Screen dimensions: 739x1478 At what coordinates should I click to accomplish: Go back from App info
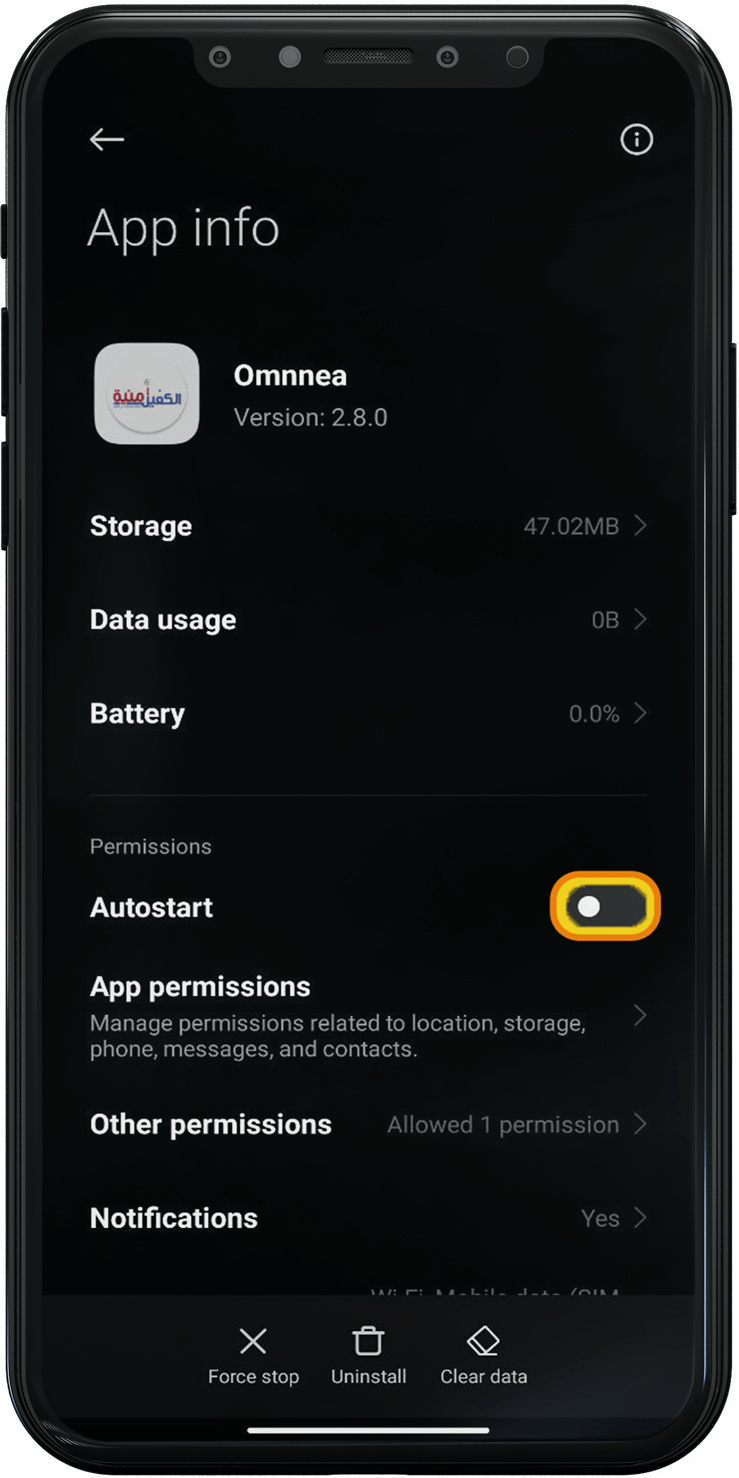(107, 140)
